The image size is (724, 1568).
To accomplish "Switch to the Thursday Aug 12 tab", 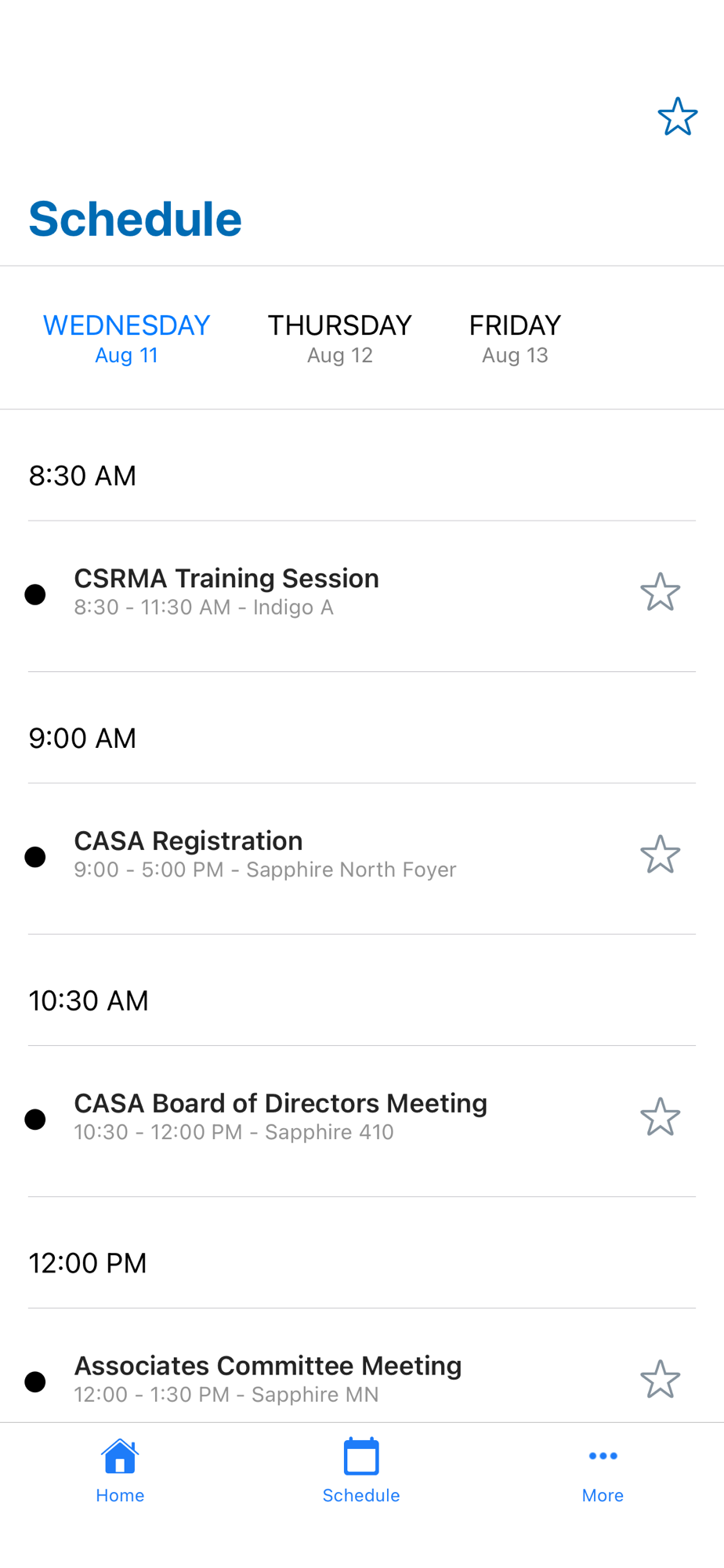I will pos(340,338).
